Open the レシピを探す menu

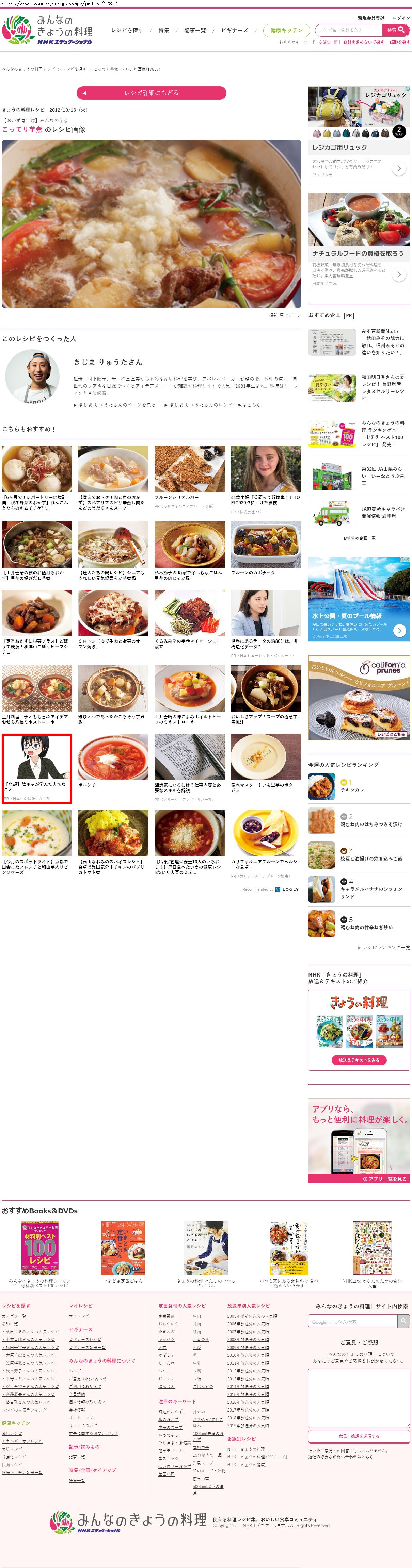(x=127, y=30)
